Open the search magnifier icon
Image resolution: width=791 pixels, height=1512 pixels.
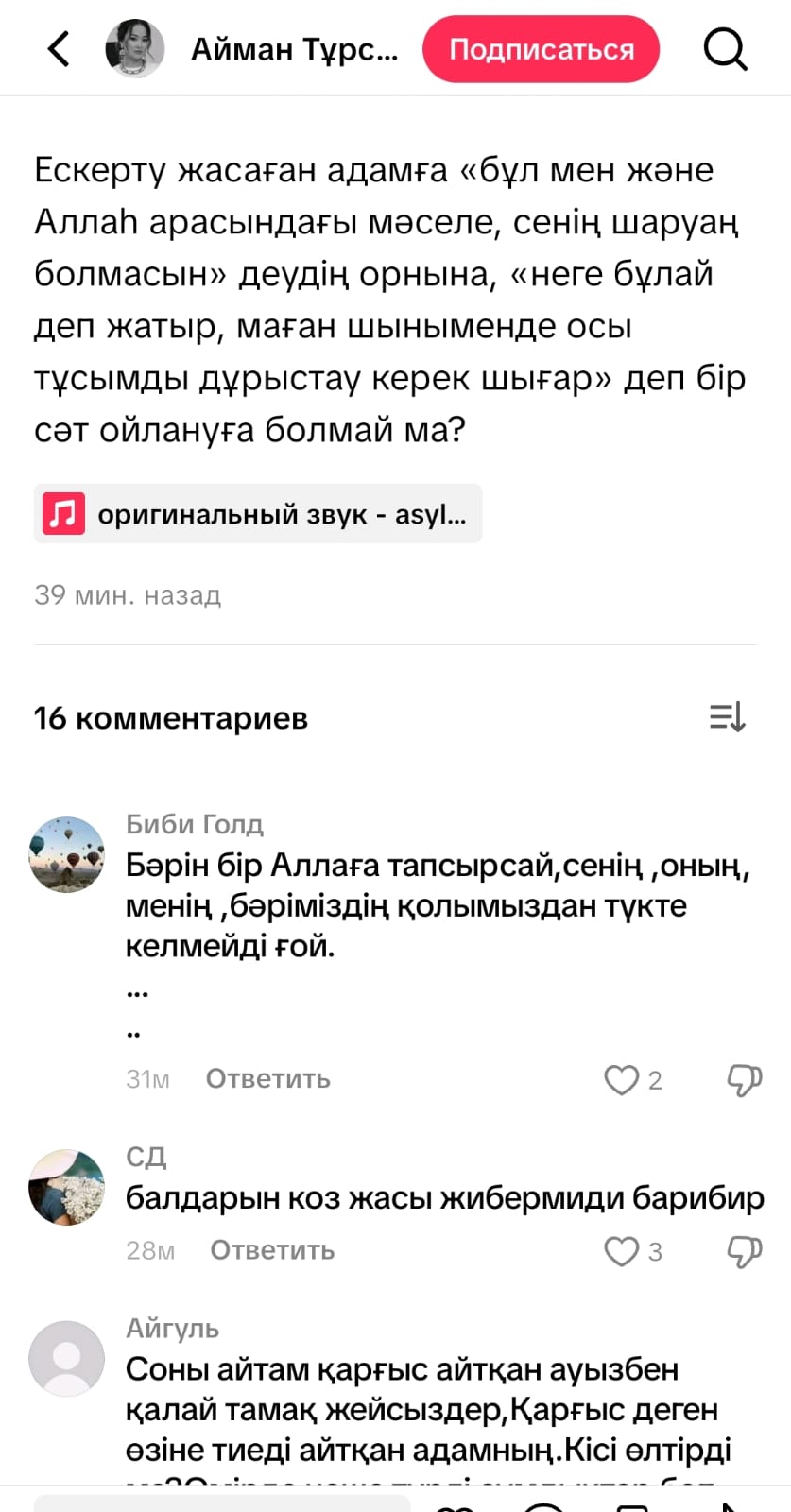[725, 49]
